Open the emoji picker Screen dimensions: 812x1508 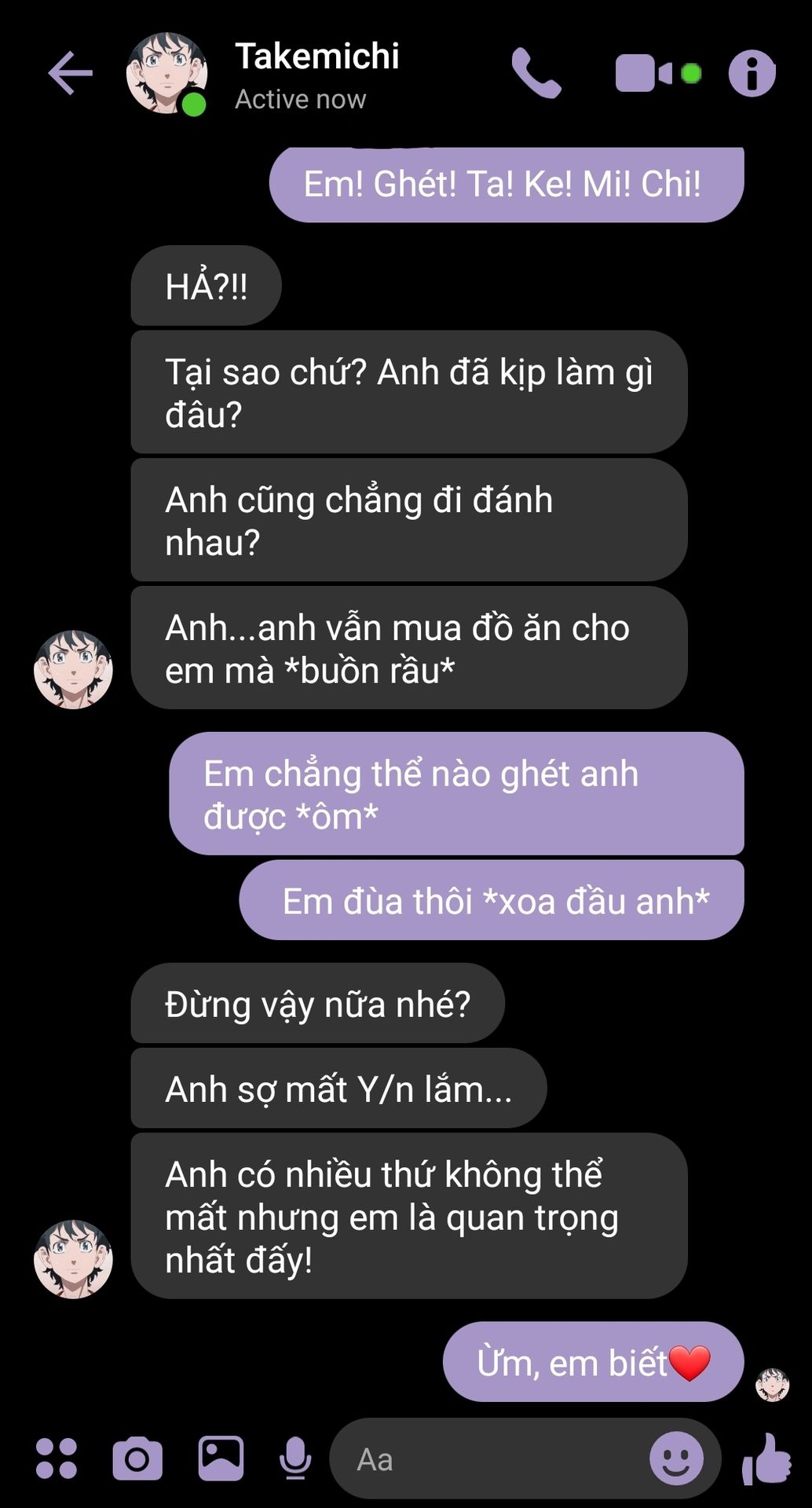pos(676,1459)
